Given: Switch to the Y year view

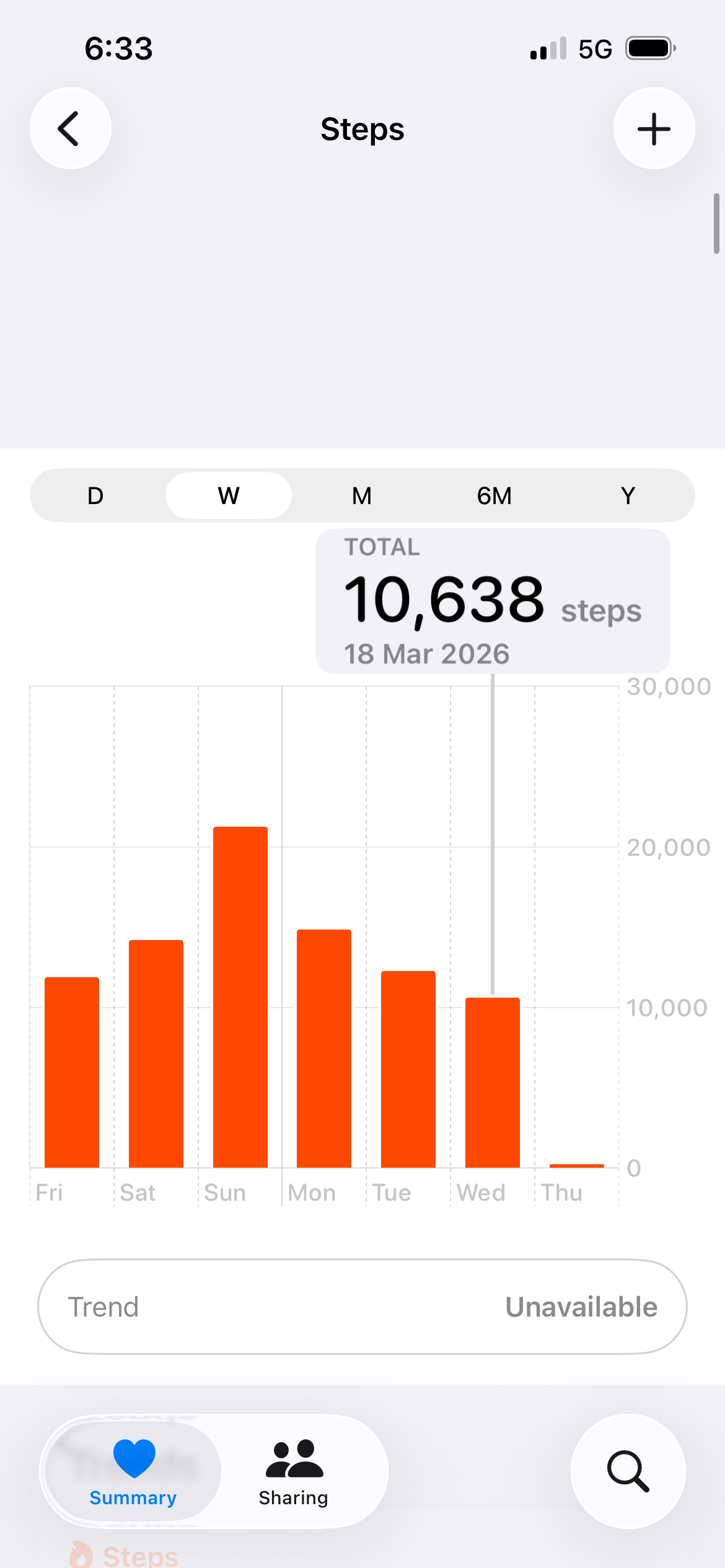Looking at the screenshot, I should pos(628,496).
